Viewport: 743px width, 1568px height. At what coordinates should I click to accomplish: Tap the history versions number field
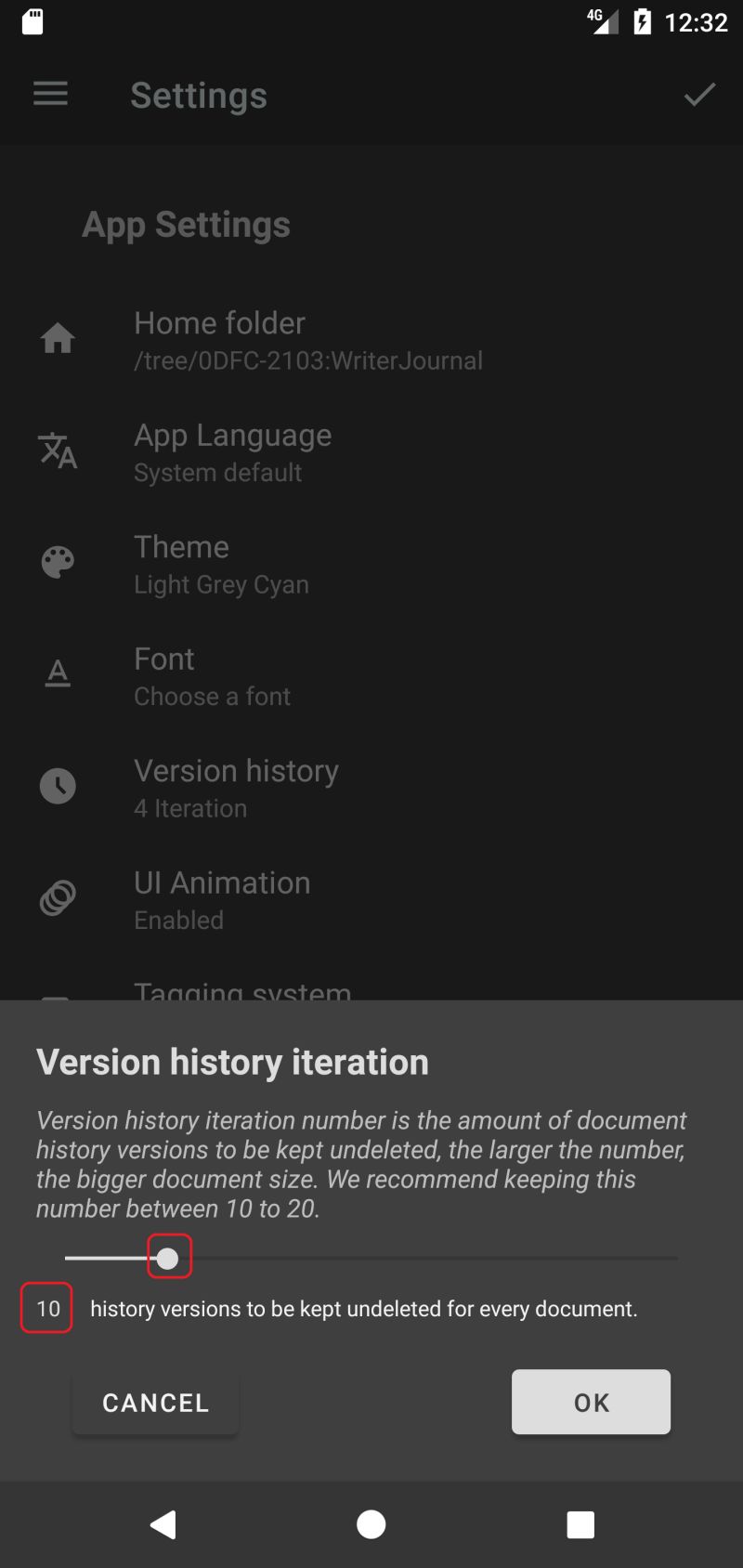pyautogui.click(x=47, y=1308)
